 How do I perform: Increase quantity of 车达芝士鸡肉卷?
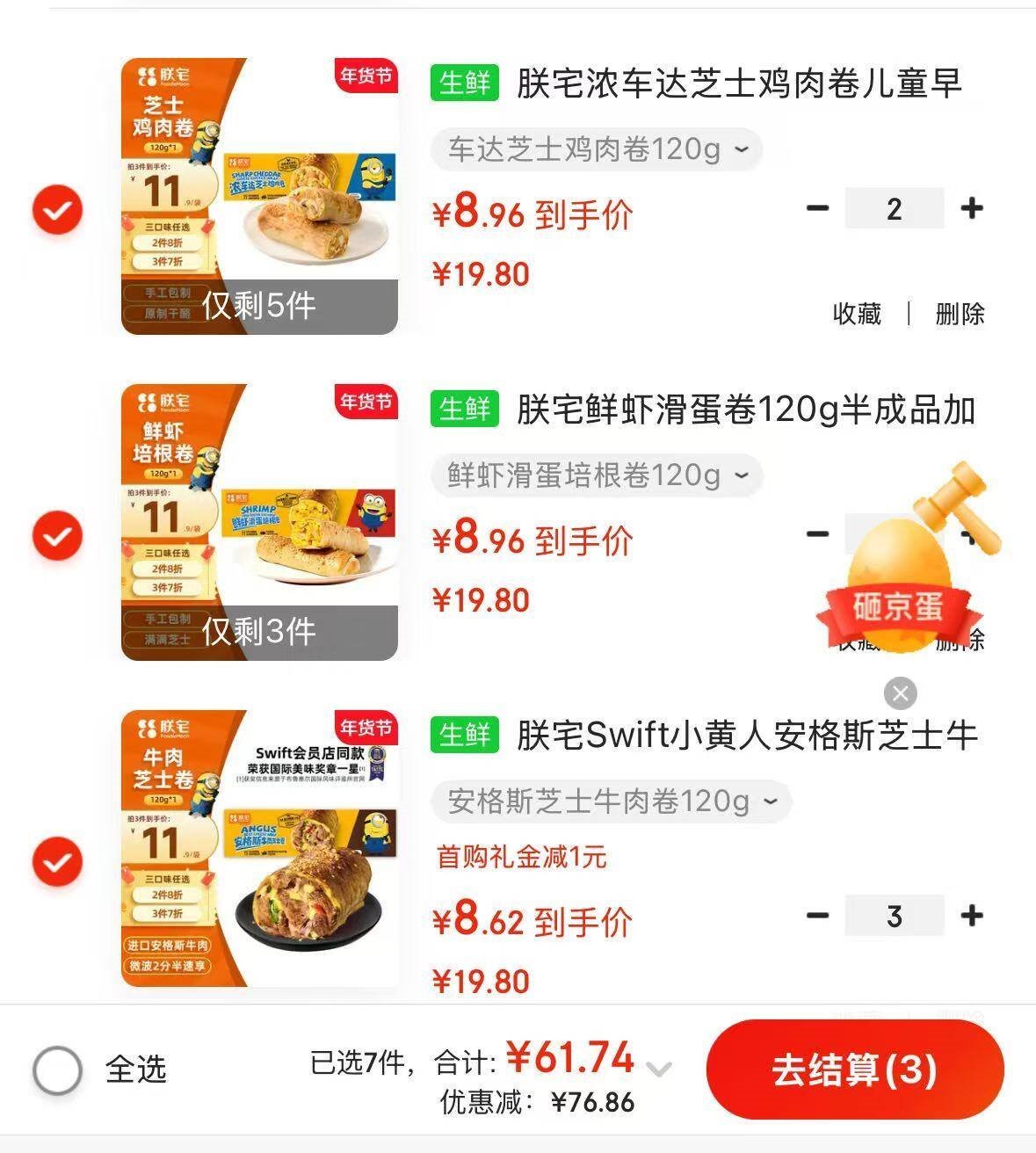(971, 209)
